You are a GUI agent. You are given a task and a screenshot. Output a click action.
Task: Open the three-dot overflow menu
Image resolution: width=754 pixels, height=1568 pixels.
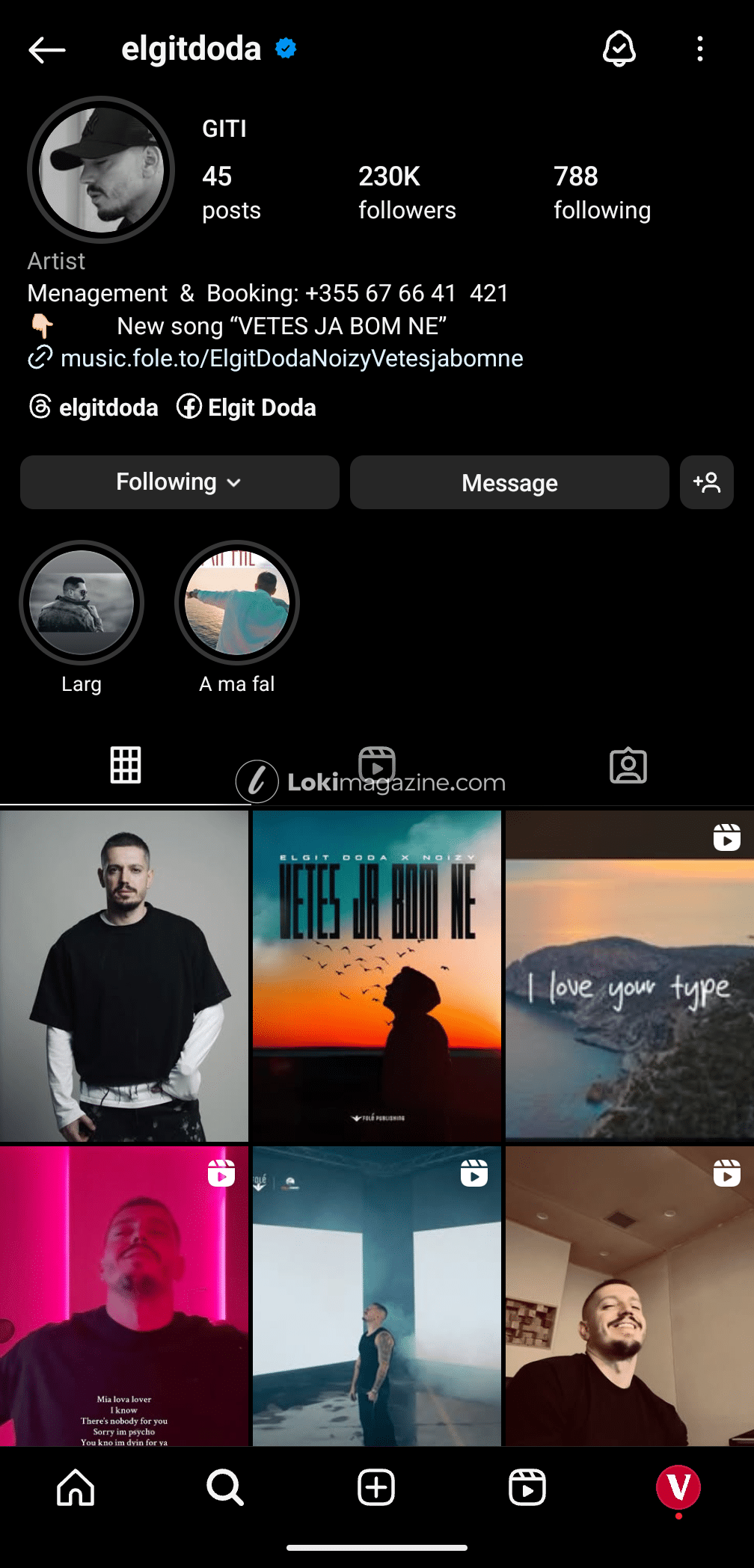click(699, 49)
